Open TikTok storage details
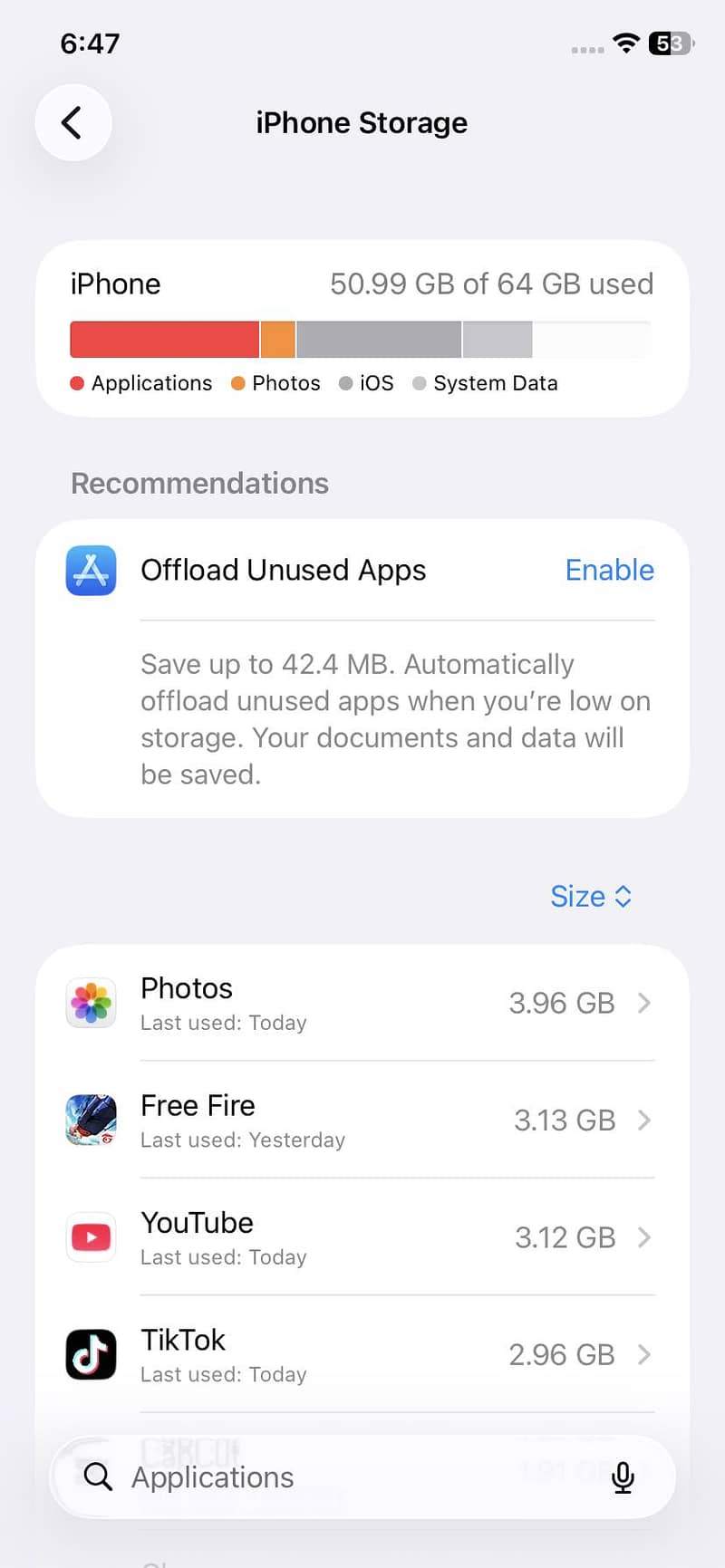725x1568 pixels. coord(362,1354)
